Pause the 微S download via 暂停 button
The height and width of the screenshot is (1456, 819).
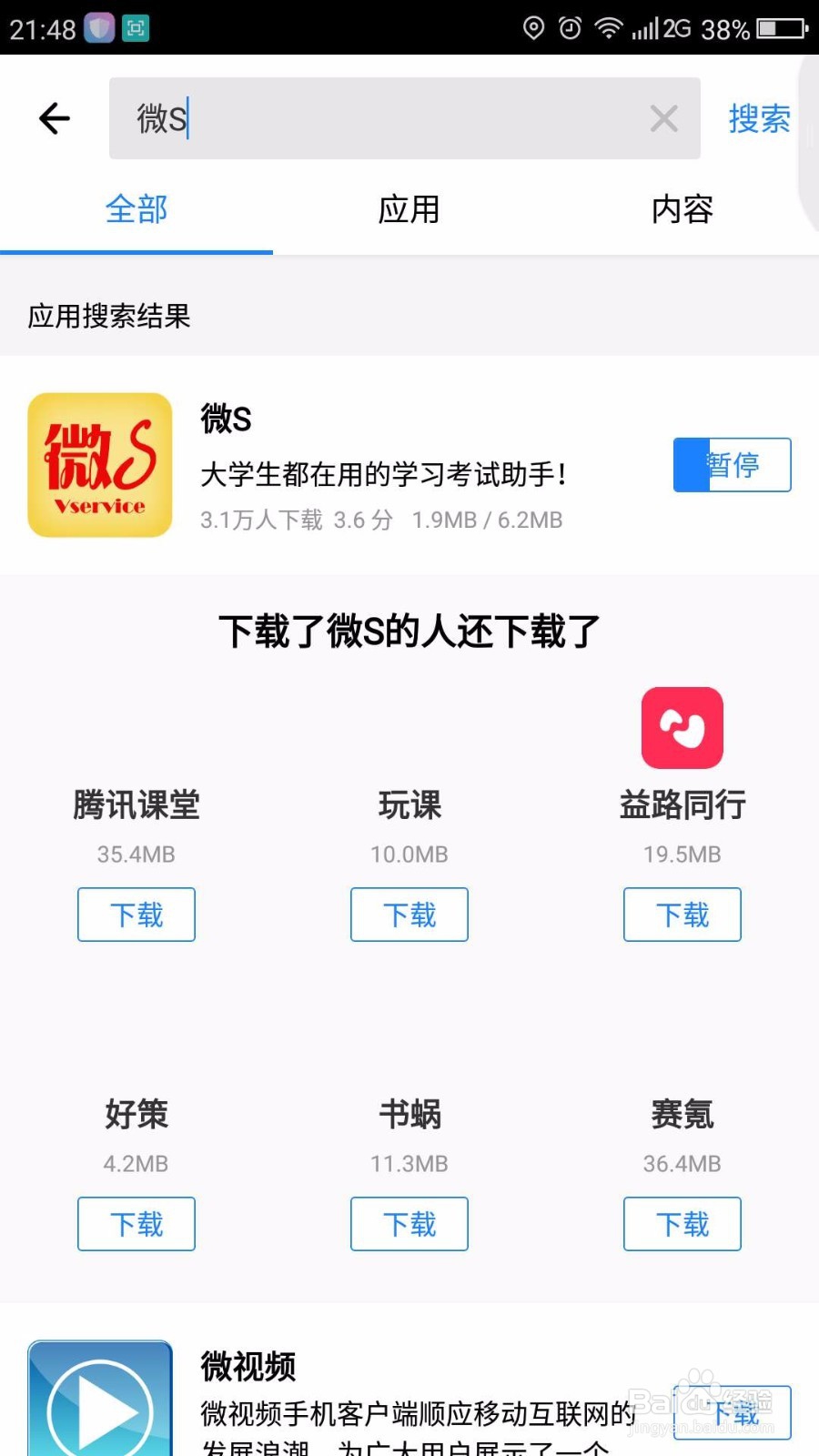click(x=731, y=464)
